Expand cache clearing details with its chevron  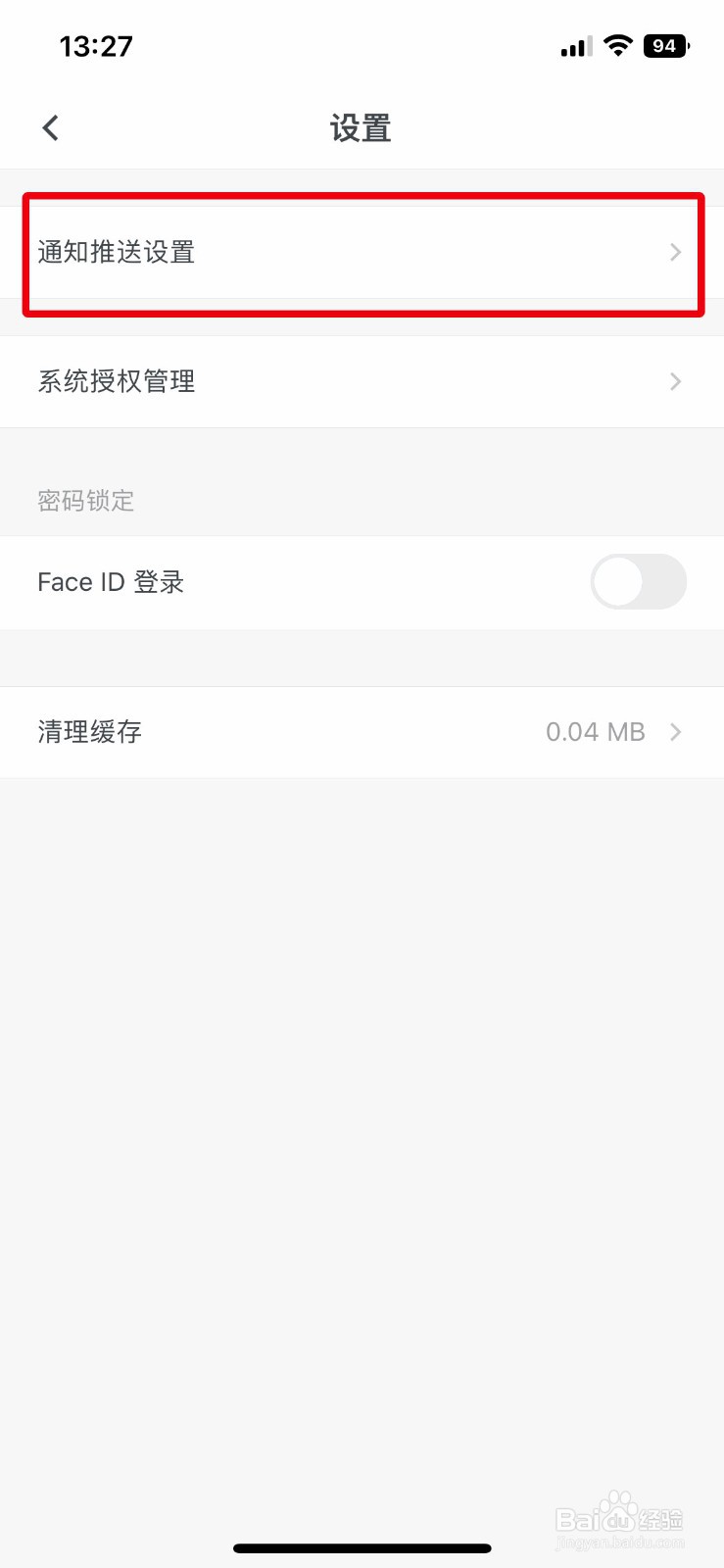(x=674, y=731)
